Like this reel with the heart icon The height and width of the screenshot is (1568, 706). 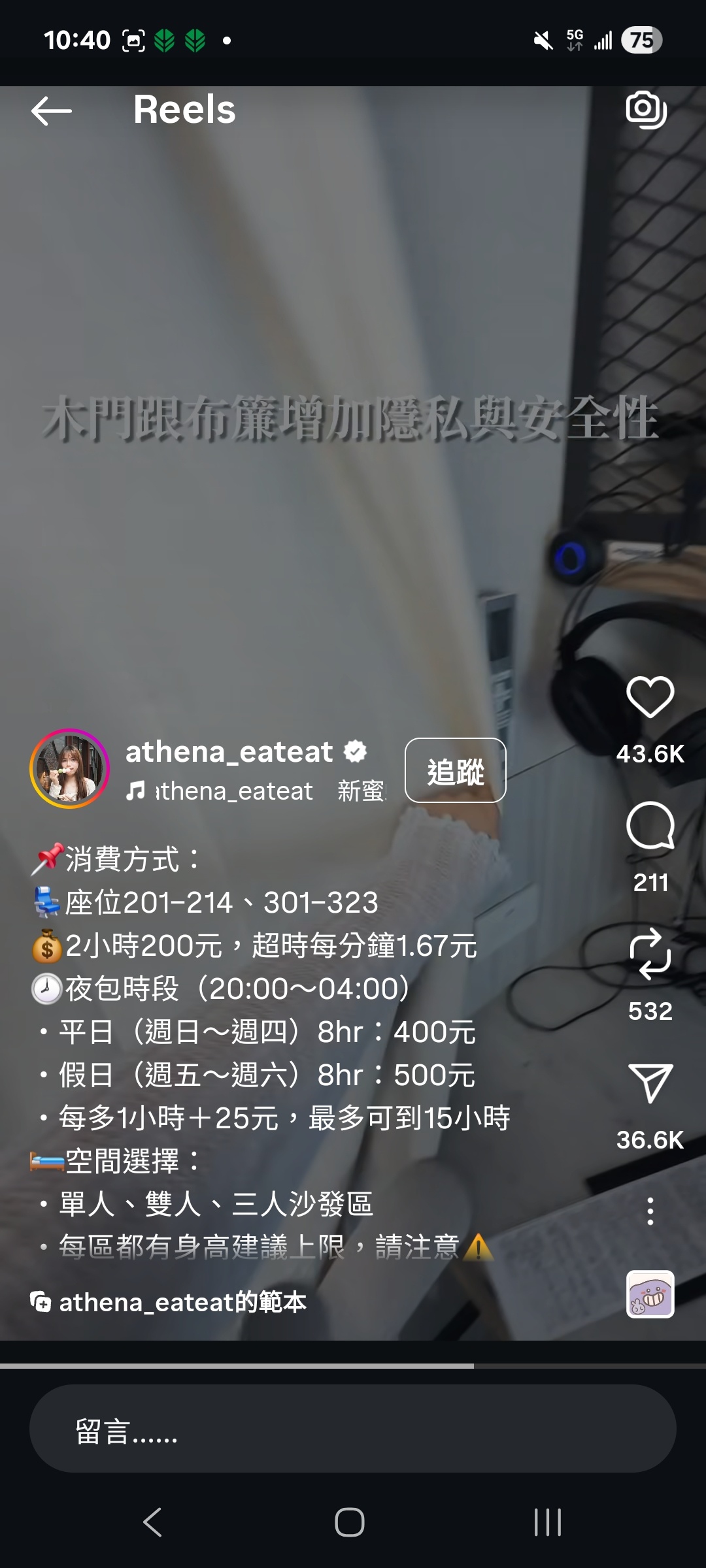[650, 698]
